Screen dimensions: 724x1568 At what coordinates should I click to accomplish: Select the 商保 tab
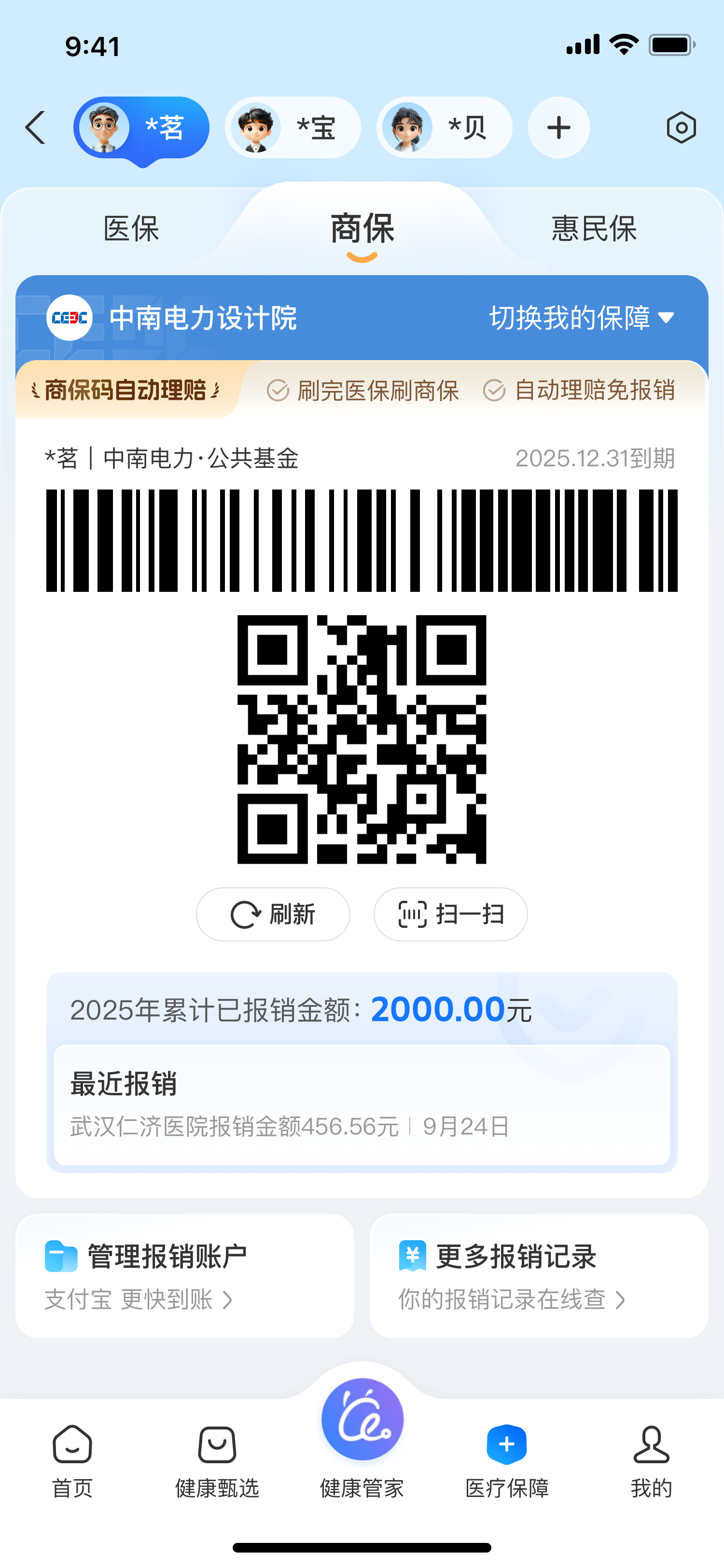click(362, 229)
